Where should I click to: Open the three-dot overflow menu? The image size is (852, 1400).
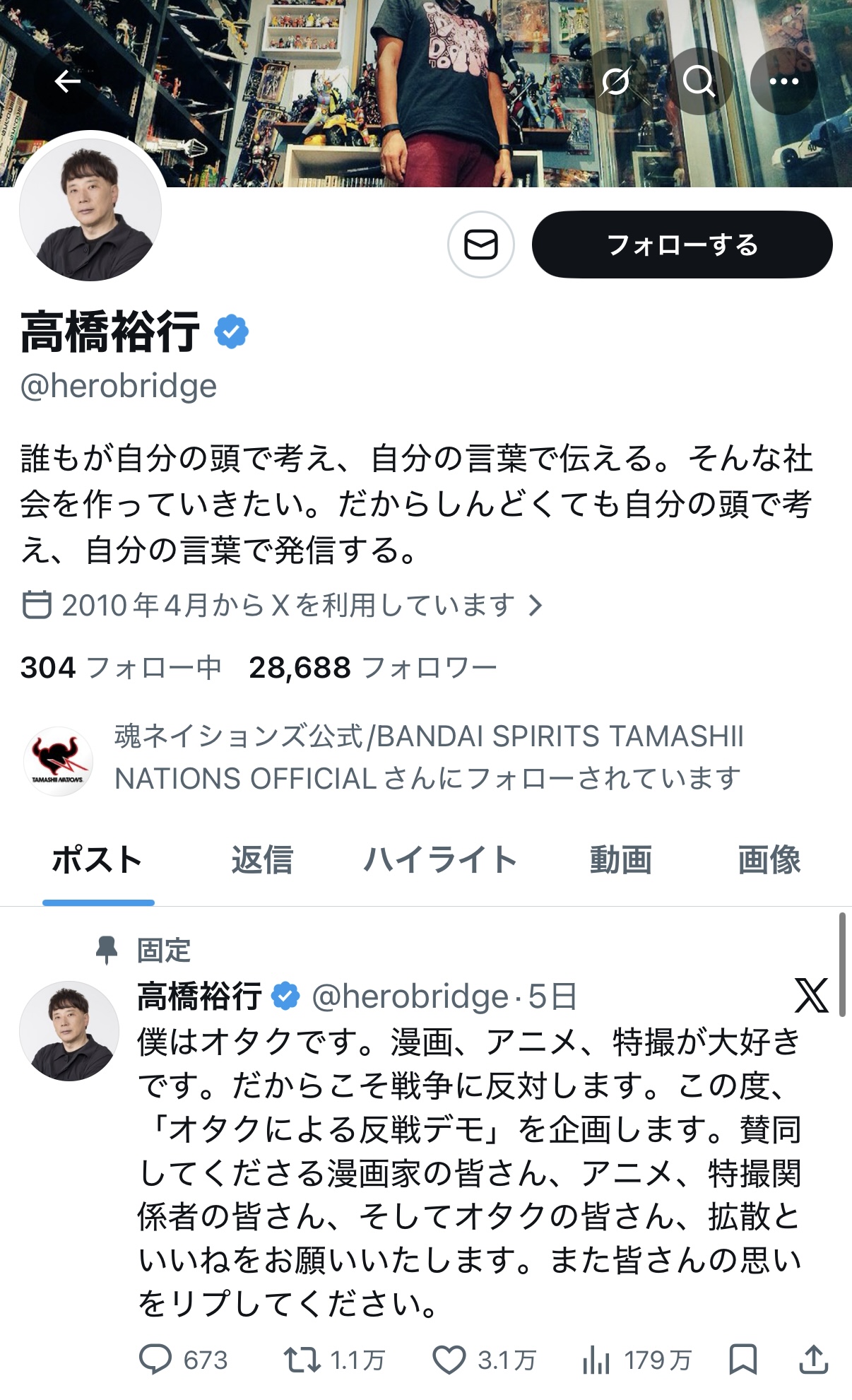coord(783,81)
